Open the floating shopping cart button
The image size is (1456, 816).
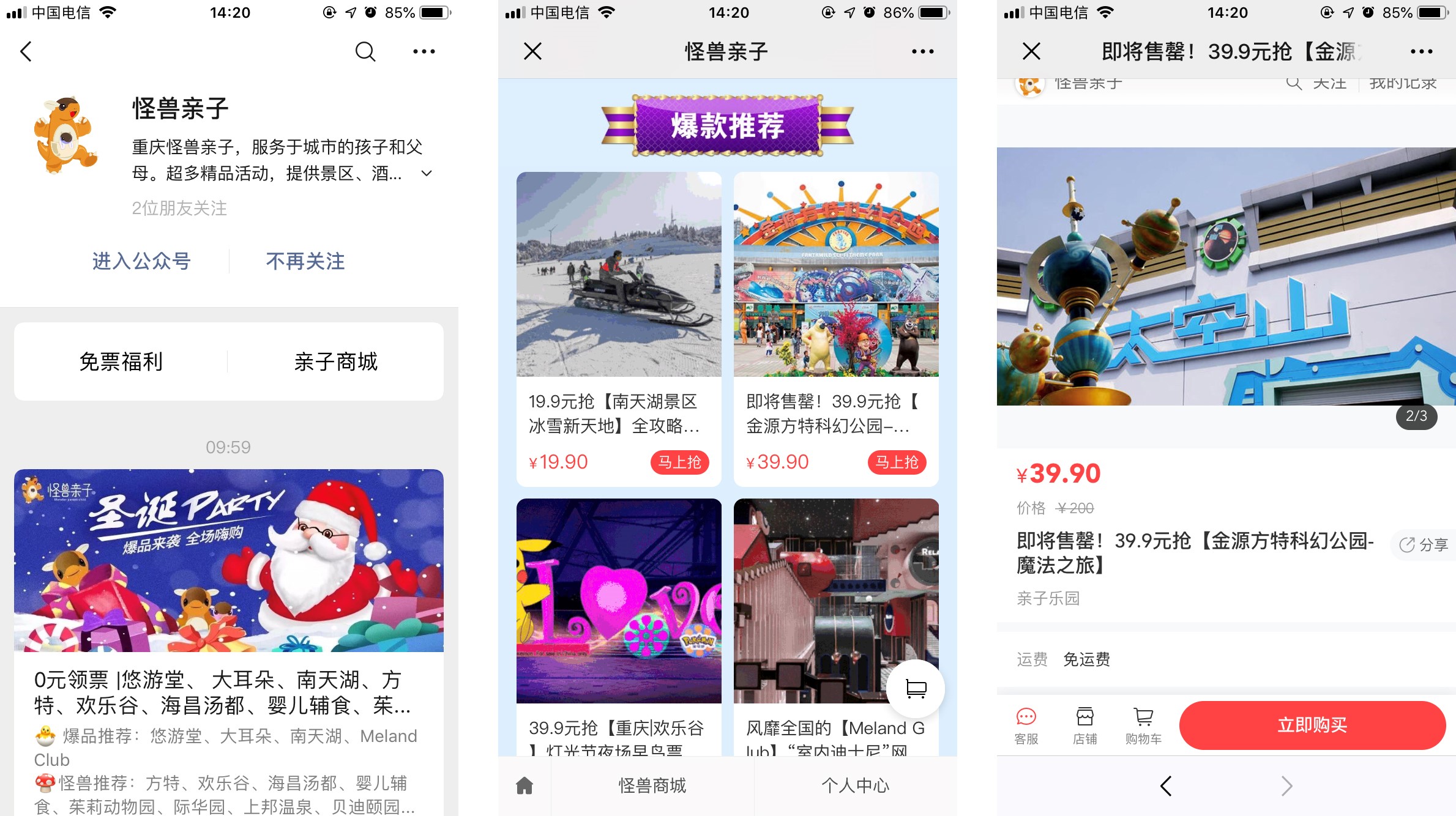[915, 689]
